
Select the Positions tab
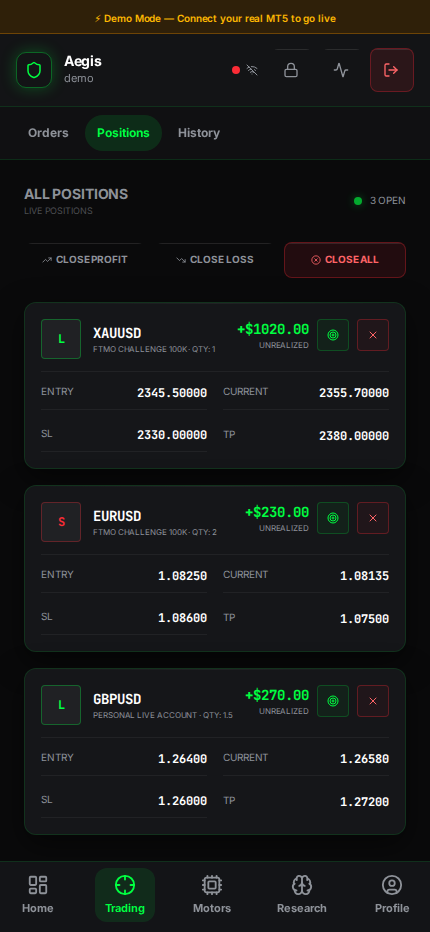(x=123, y=133)
